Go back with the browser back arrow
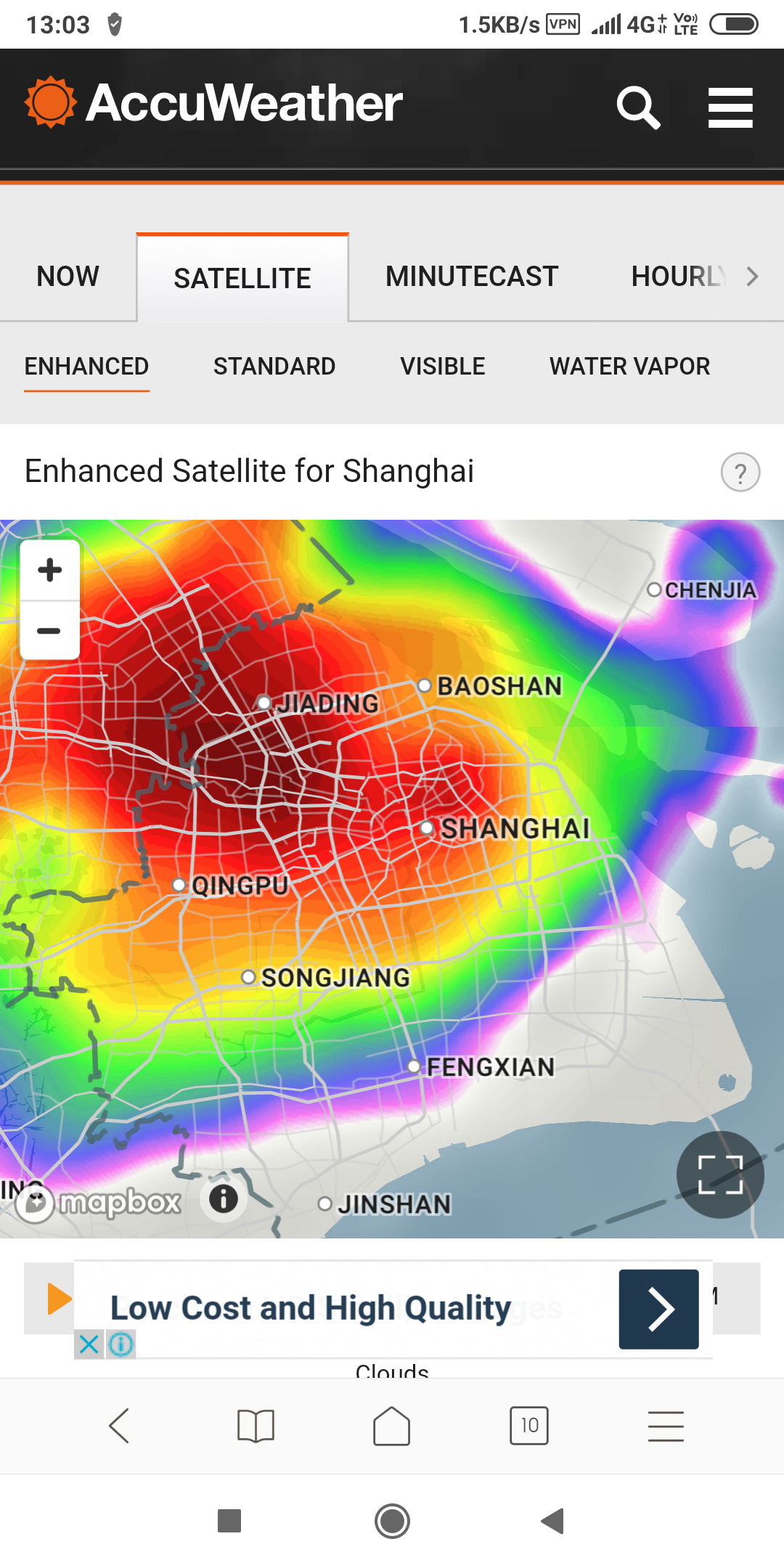784x1568 pixels. tap(119, 1426)
